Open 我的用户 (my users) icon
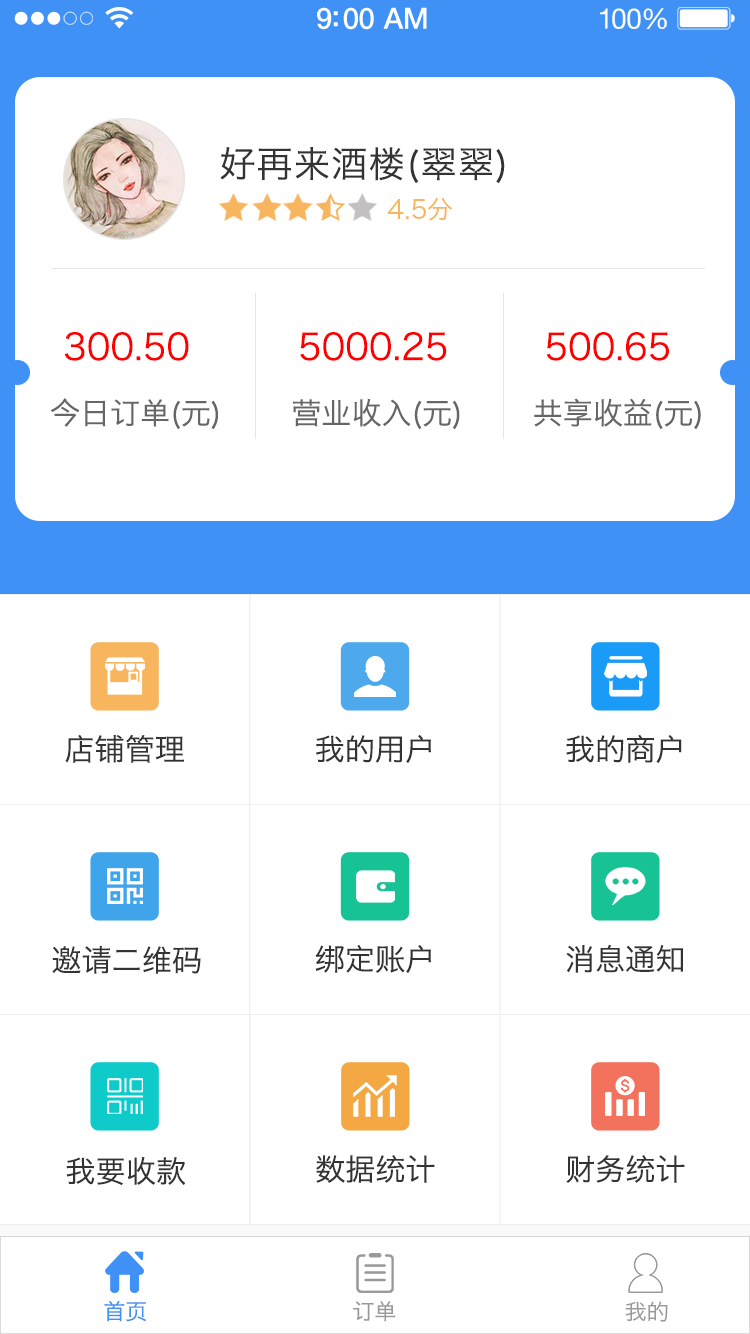The width and height of the screenshot is (750, 1334). tap(374, 677)
